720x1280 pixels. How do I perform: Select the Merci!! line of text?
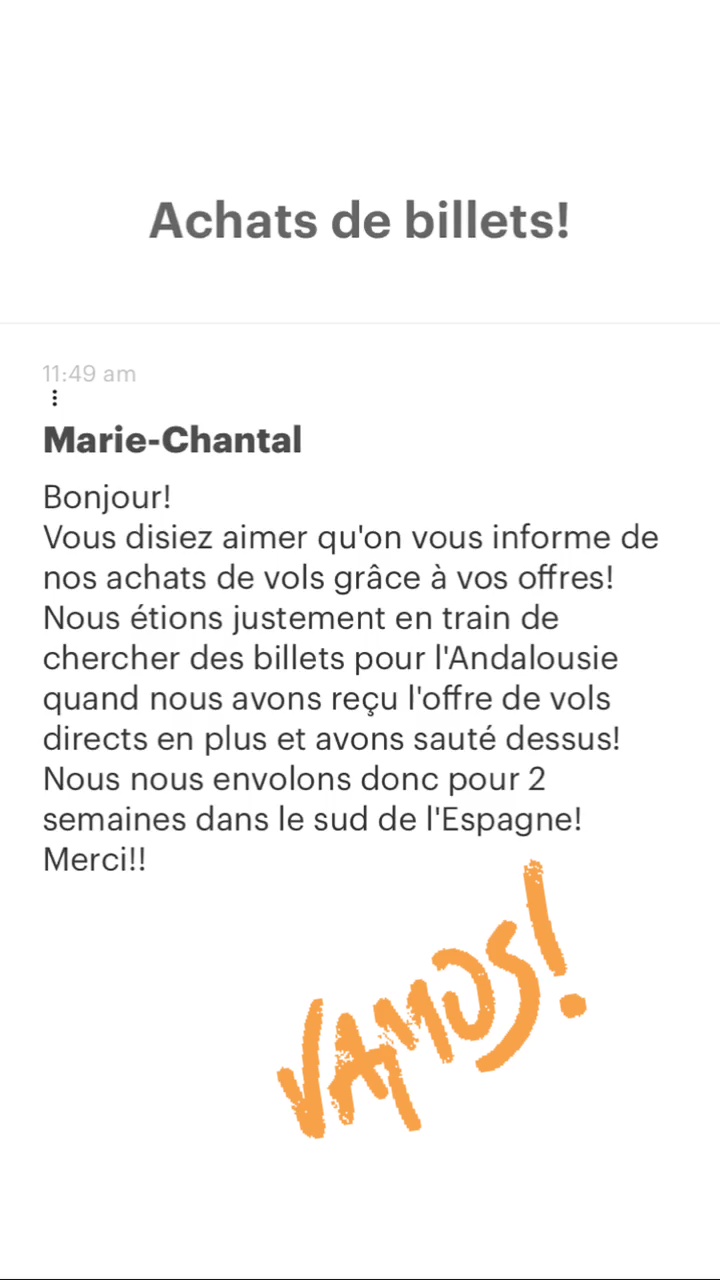(x=94, y=859)
